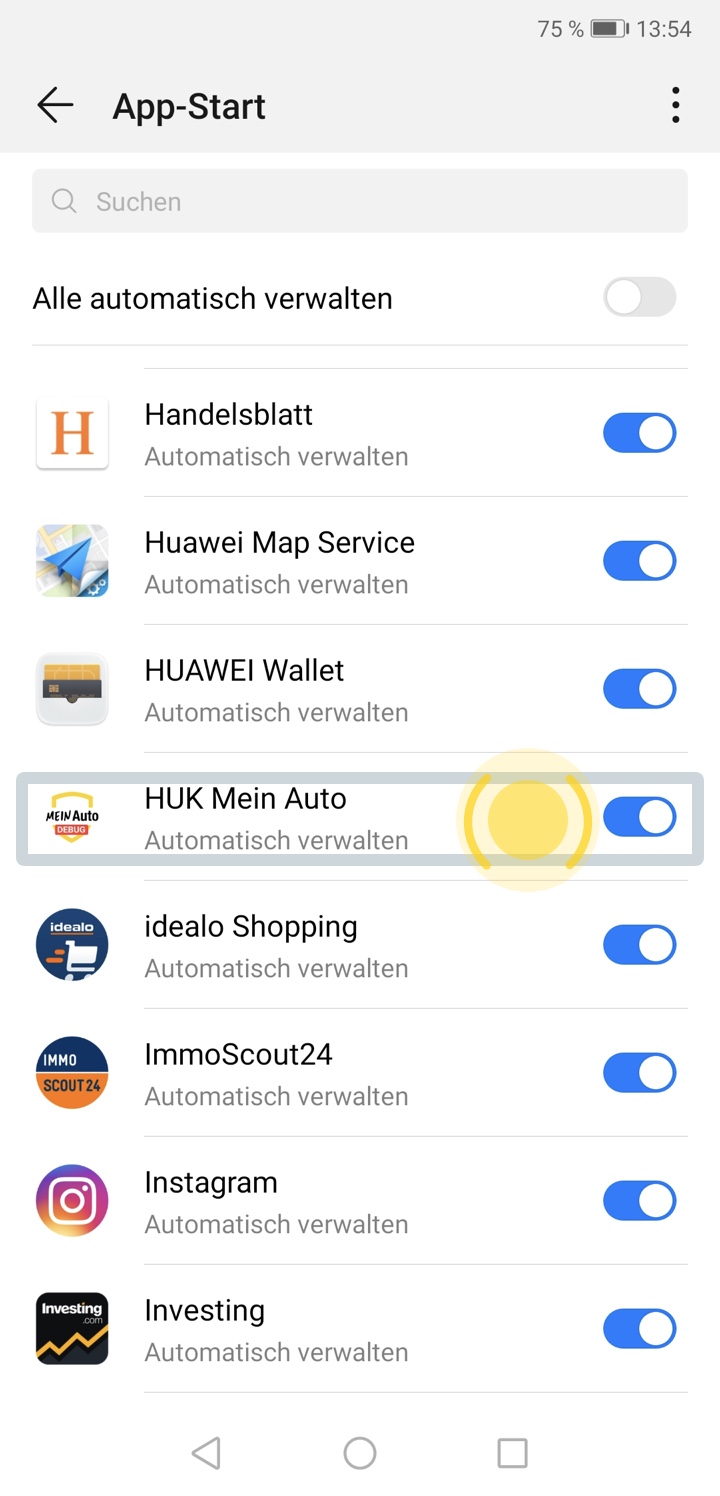This screenshot has width=720, height=1496.
Task: Tap the Suchen search field
Action: point(360,201)
